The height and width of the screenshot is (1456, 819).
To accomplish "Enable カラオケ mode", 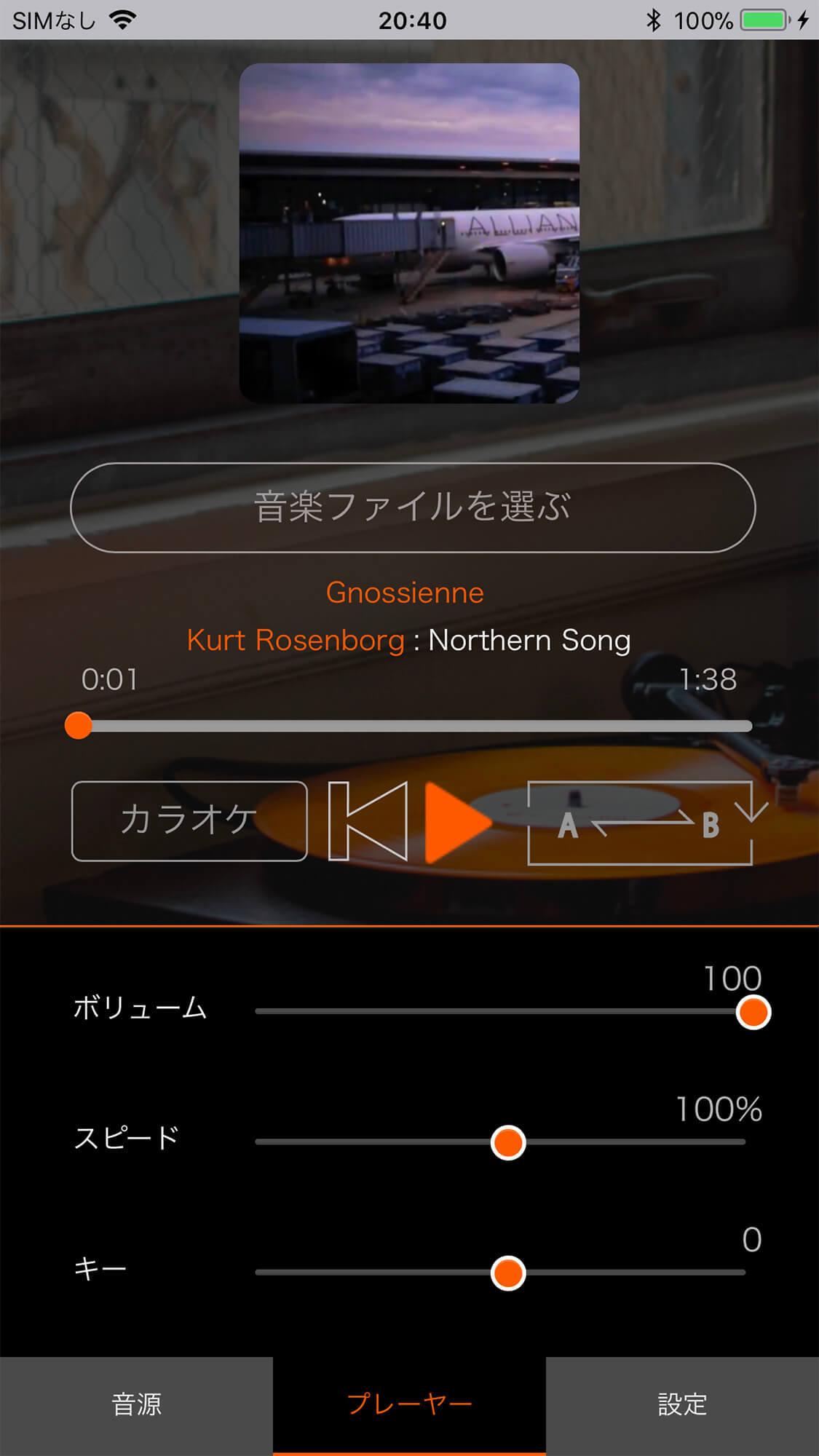I will (x=189, y=821).
